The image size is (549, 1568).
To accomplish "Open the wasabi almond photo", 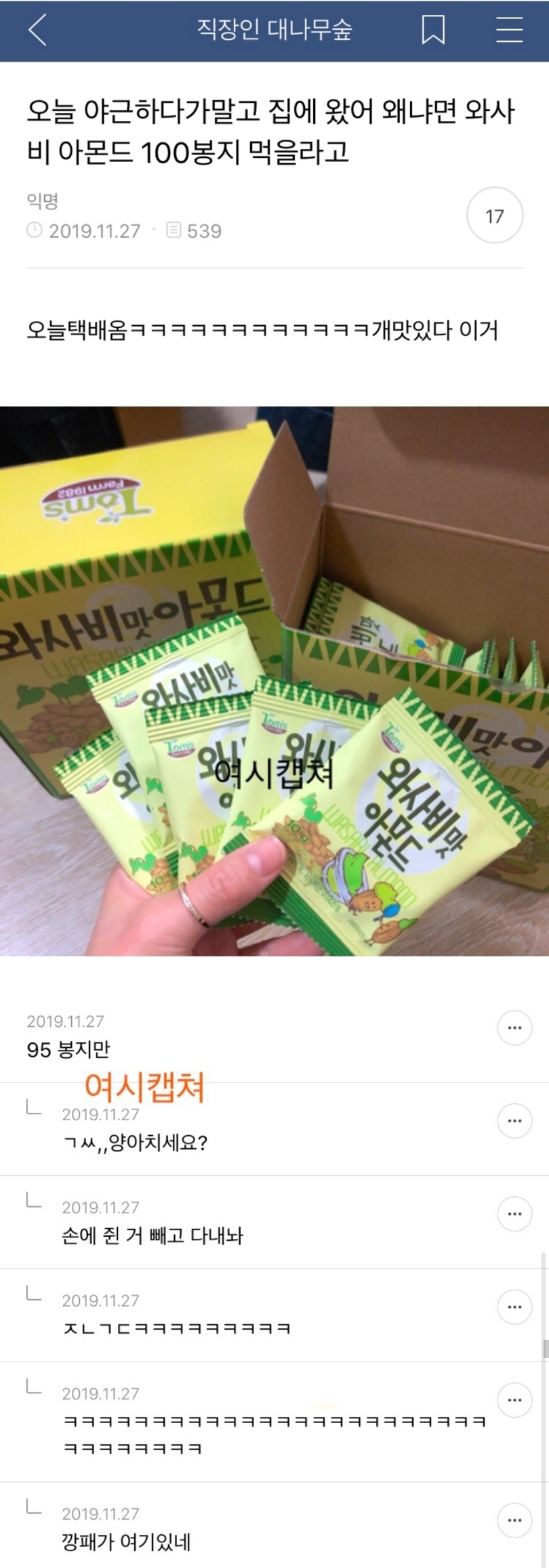I will [274, 681].
